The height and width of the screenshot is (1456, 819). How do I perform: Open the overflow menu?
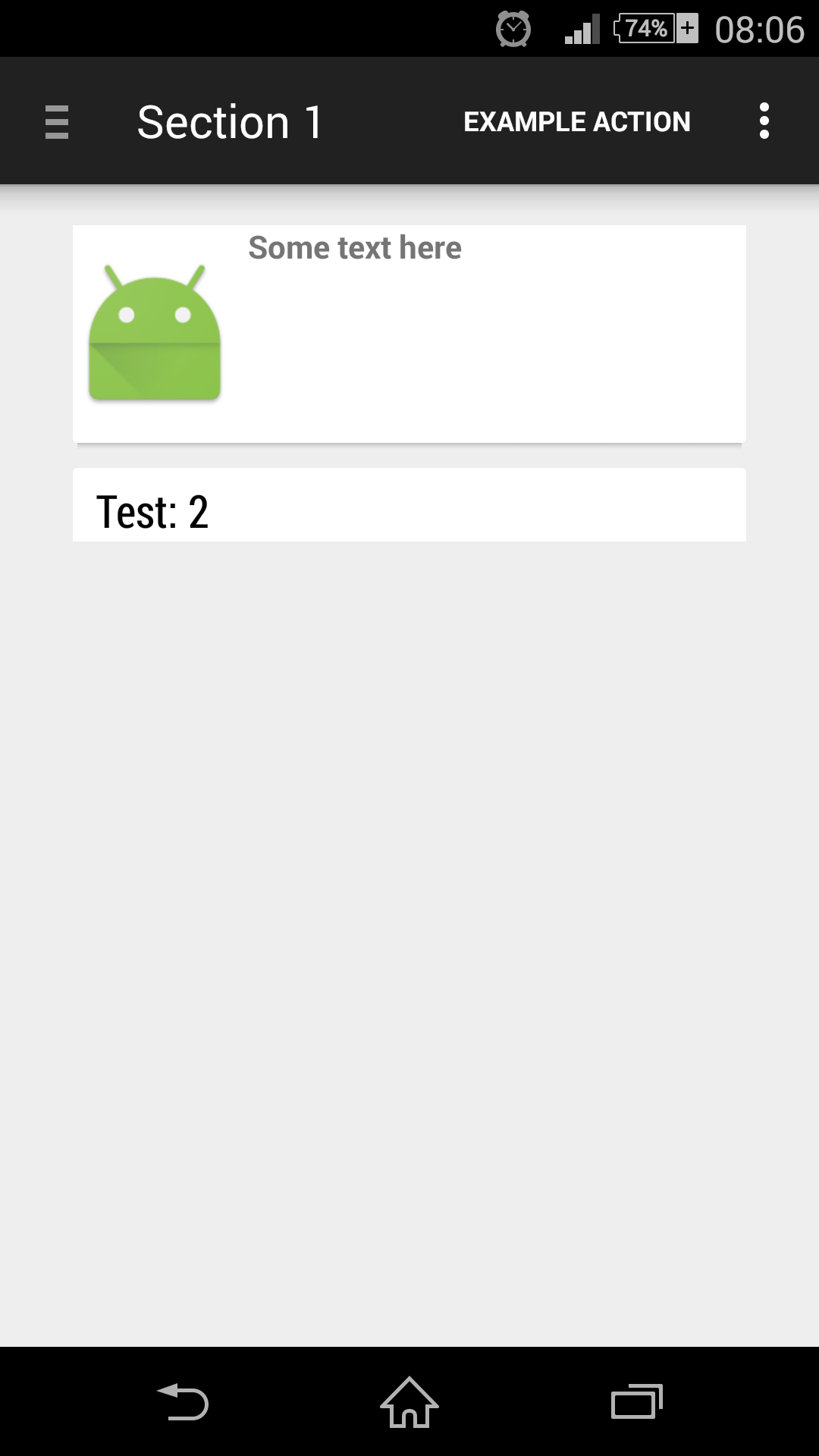tap(764, 121)
